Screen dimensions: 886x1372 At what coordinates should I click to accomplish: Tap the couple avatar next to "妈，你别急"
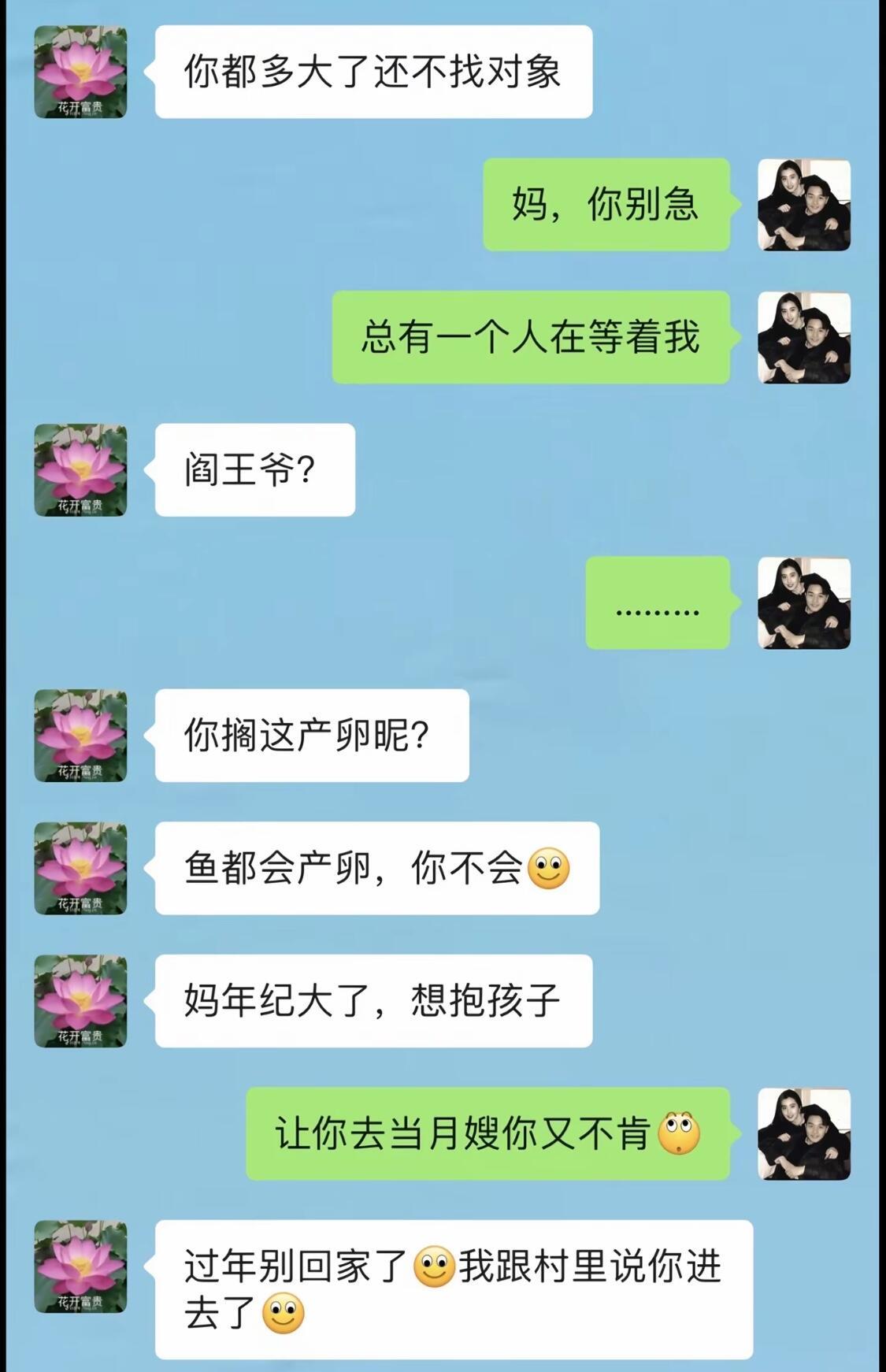pyautogui.click(x=803, y=205)
